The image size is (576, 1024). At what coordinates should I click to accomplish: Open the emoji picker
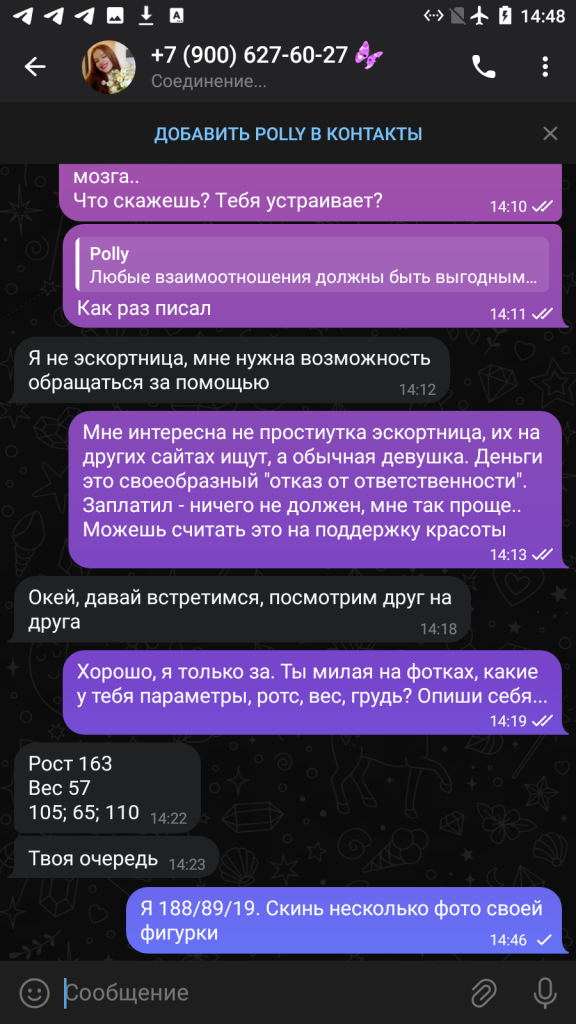tap(35, 993)
